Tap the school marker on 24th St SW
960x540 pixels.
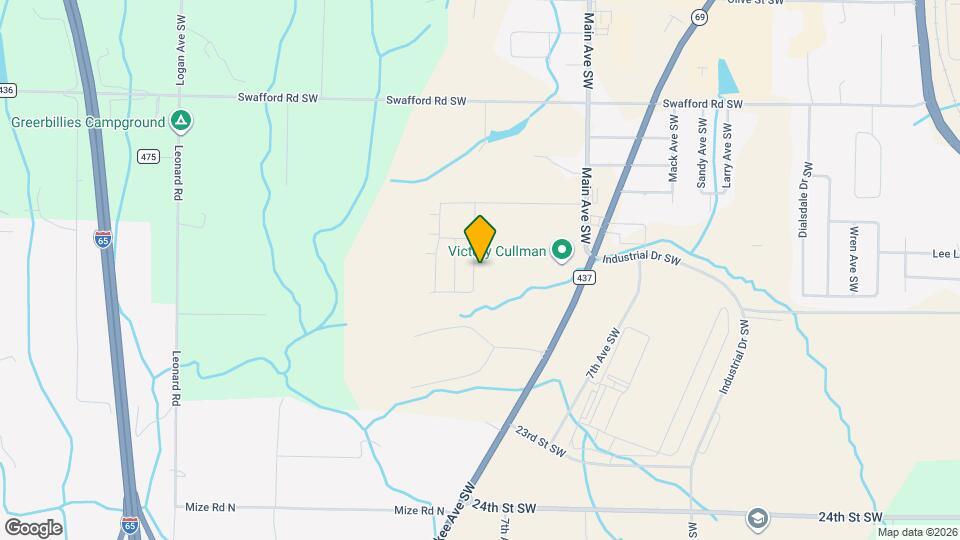coord(759,517)
